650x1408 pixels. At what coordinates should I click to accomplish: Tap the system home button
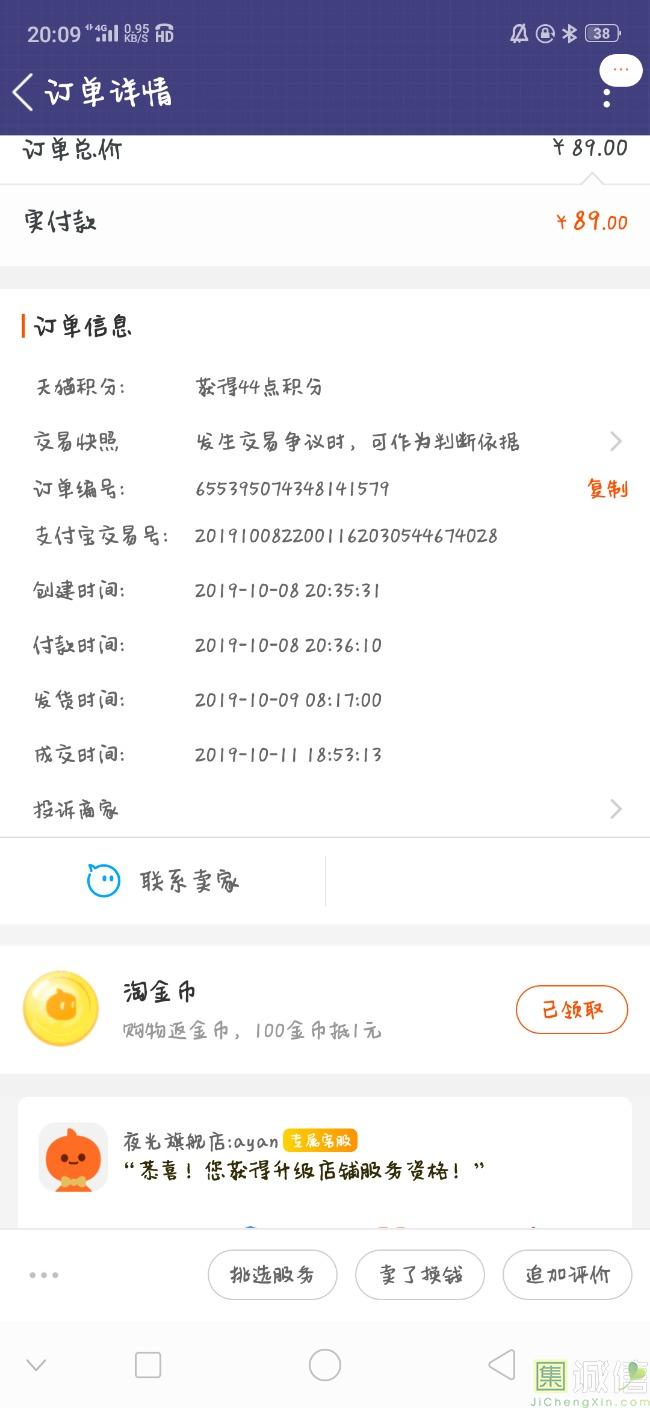click(x=325, y=1365)
